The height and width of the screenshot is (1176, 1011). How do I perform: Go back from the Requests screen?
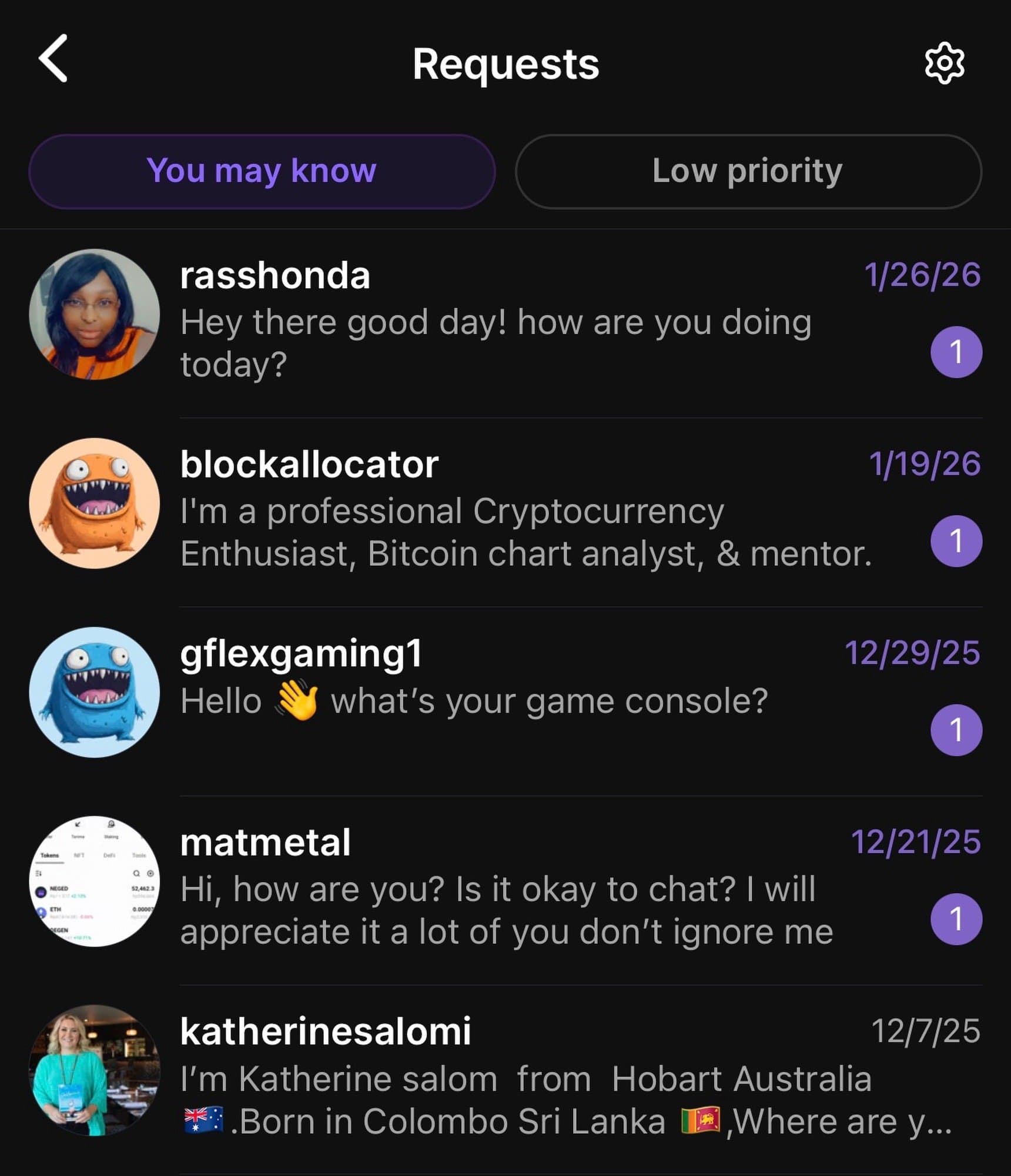53,59
